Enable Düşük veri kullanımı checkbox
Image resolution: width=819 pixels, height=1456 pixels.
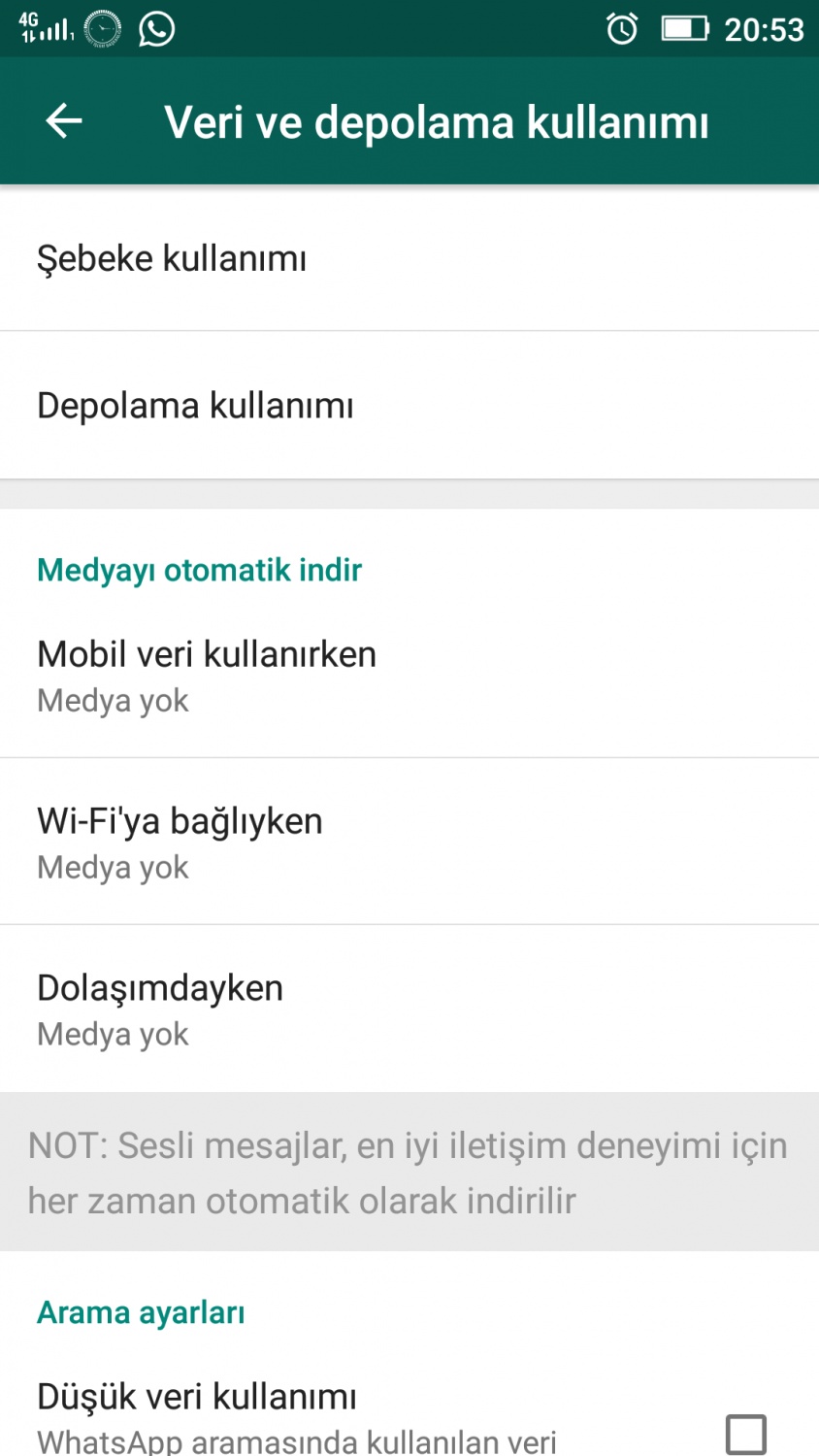745,1433
